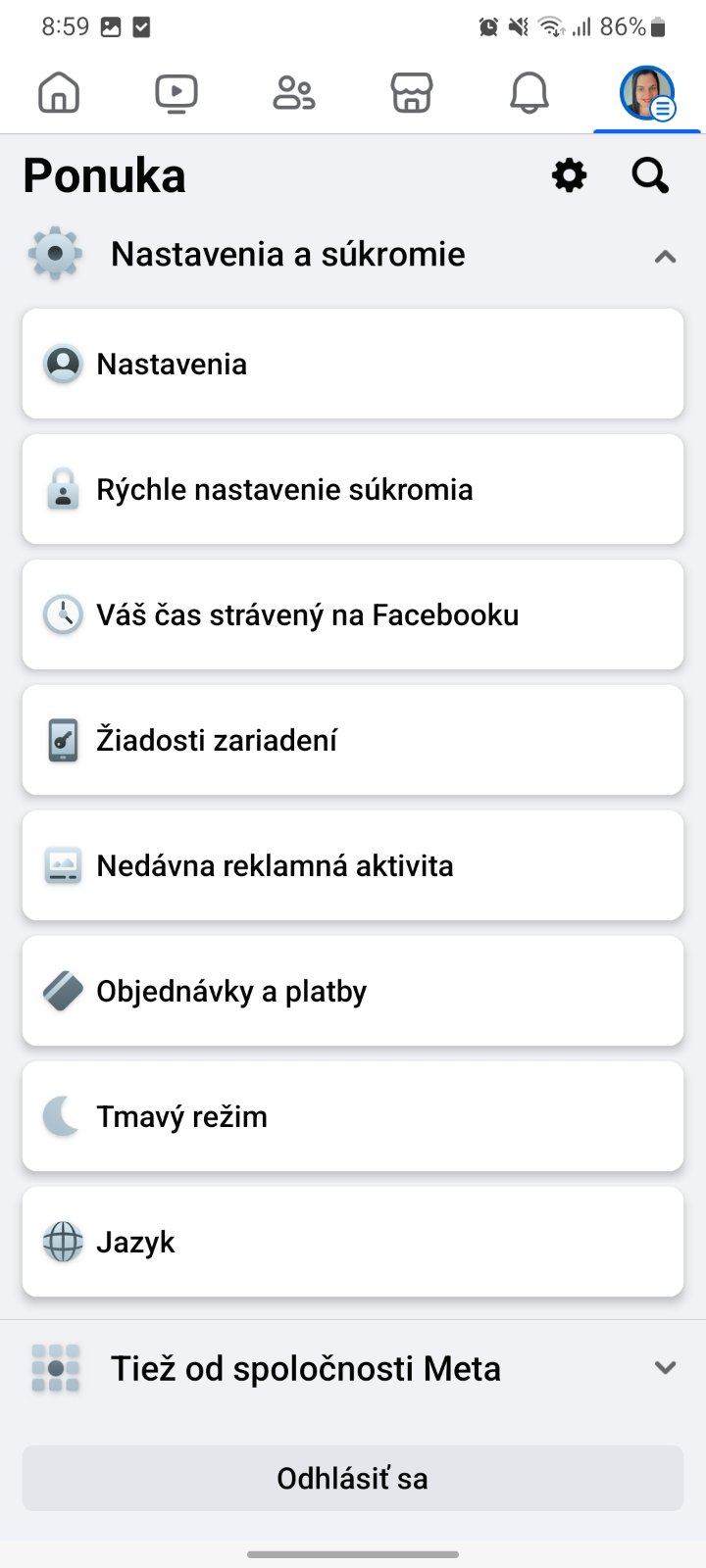
Task: Open the friends tab
Action: pyautogui.click(x=294, y=94)
